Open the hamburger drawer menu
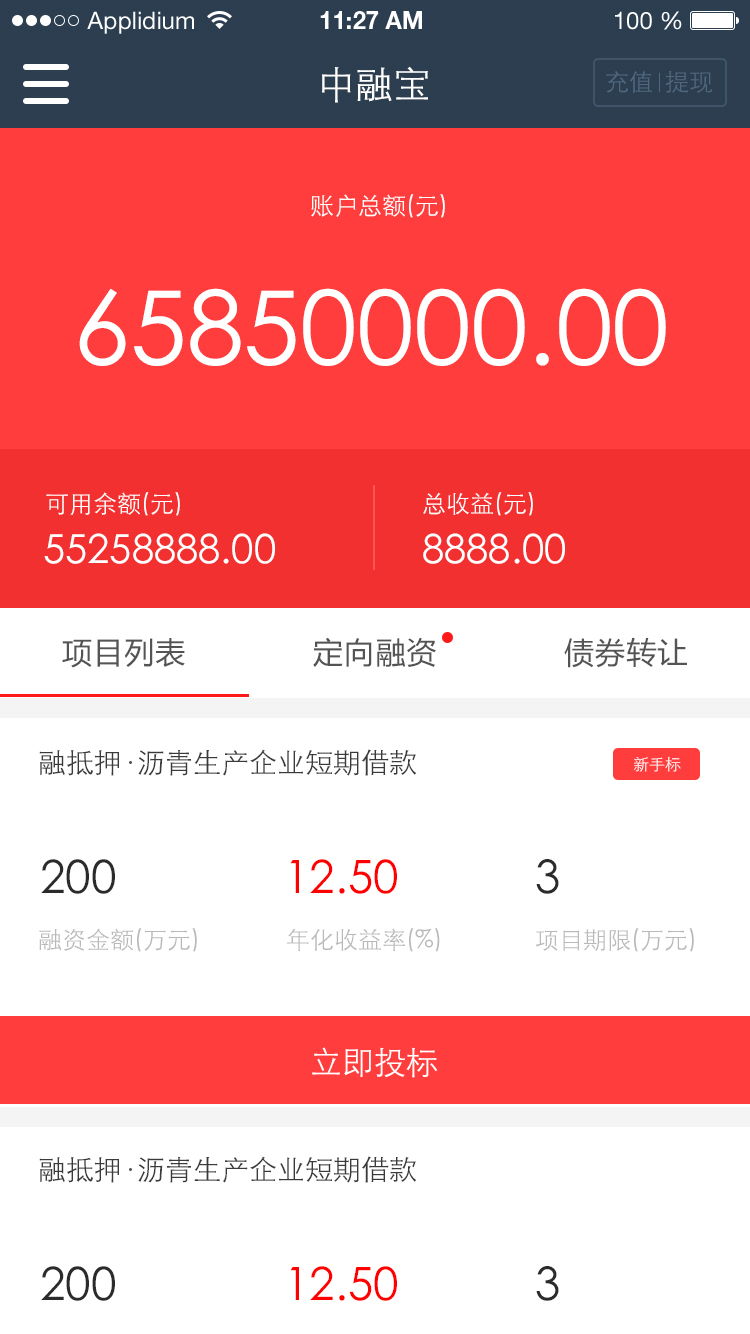The image size is (750, 1334). 46,84
